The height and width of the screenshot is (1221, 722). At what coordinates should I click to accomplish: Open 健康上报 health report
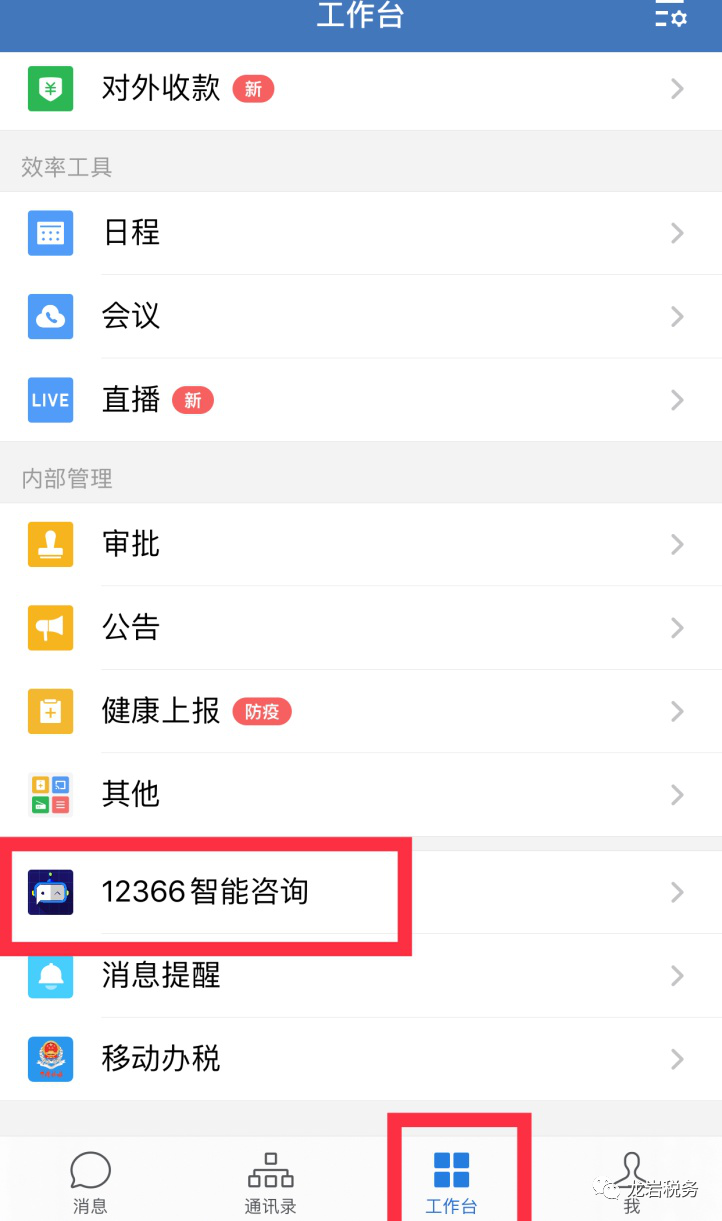click(361, 712)
